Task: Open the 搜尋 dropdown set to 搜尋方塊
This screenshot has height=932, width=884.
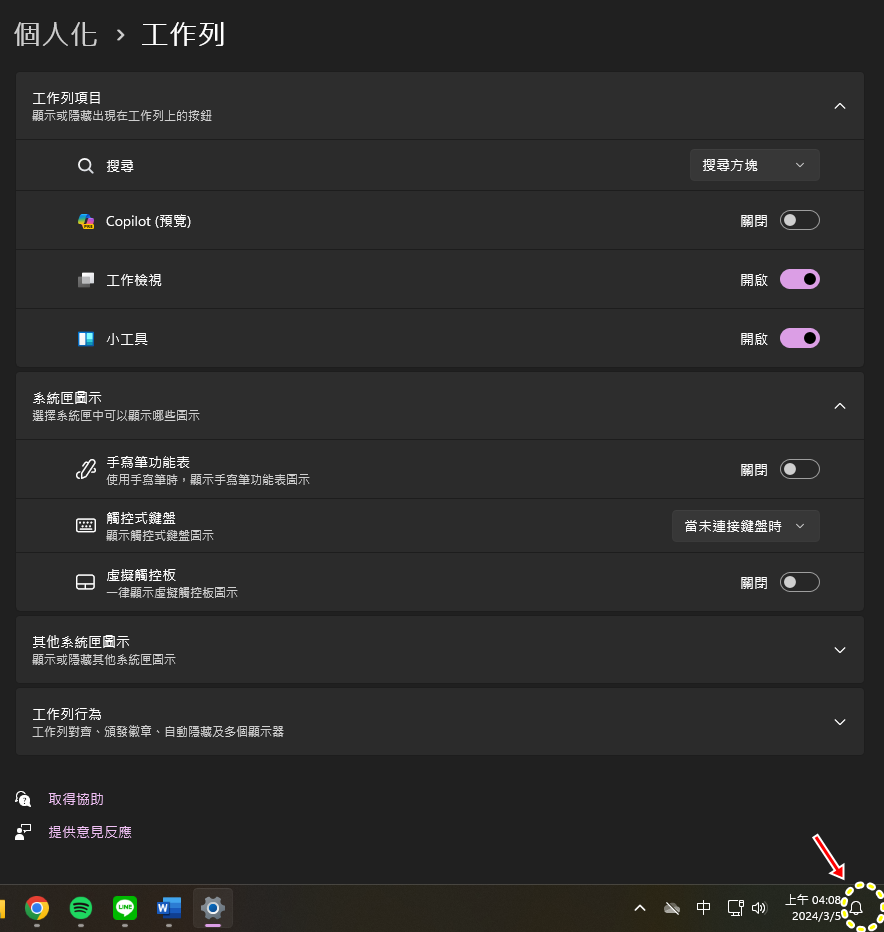Action: tap(754, 165)
